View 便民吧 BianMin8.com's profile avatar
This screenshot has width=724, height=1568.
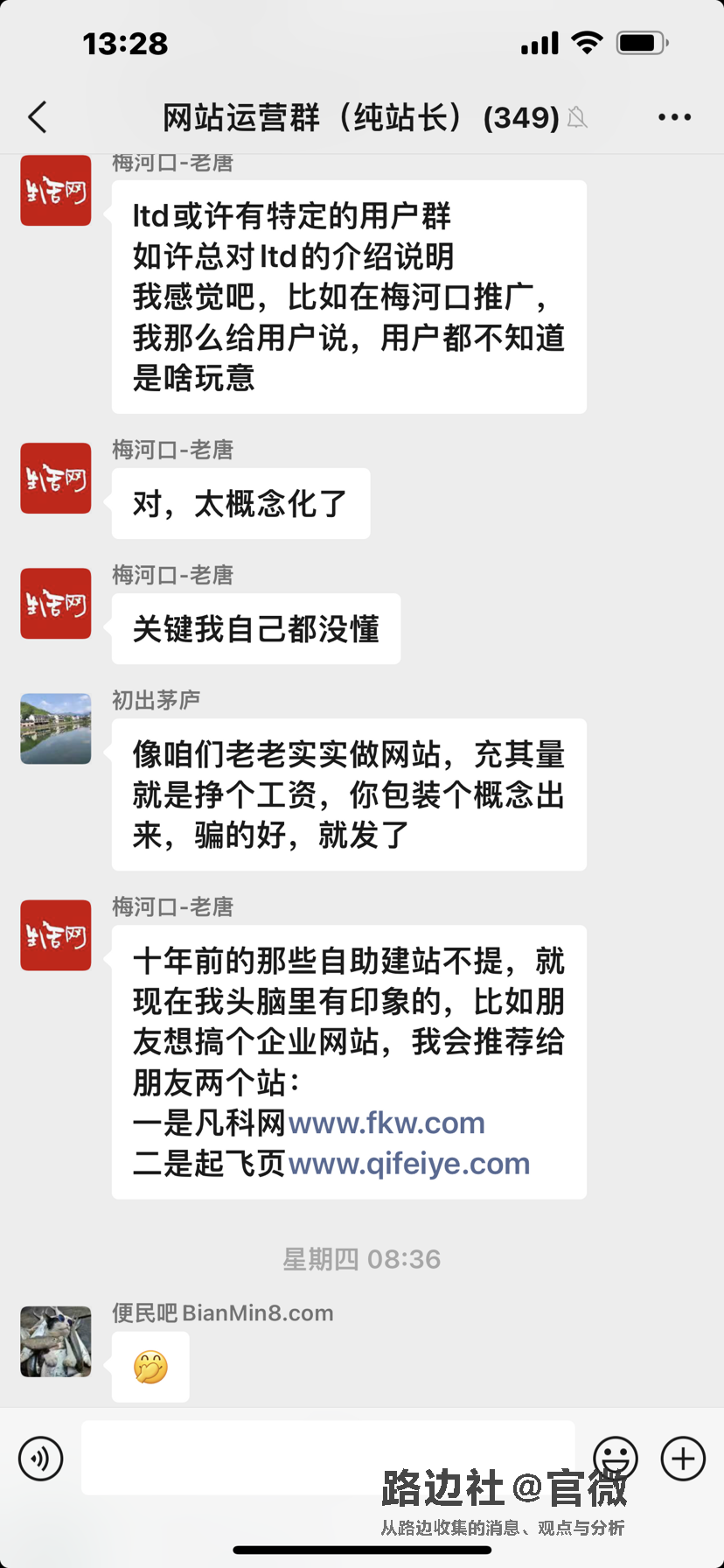pos(56,1341)
